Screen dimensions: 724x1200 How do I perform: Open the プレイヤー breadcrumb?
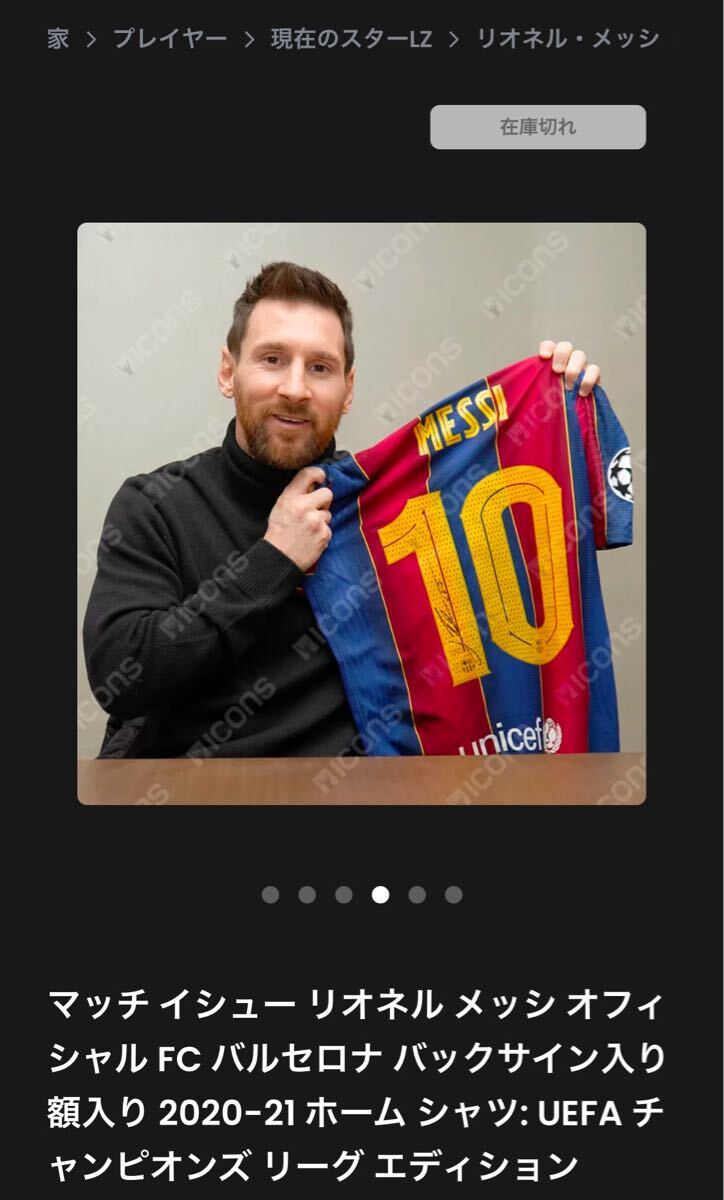click(x=169, y=39)
